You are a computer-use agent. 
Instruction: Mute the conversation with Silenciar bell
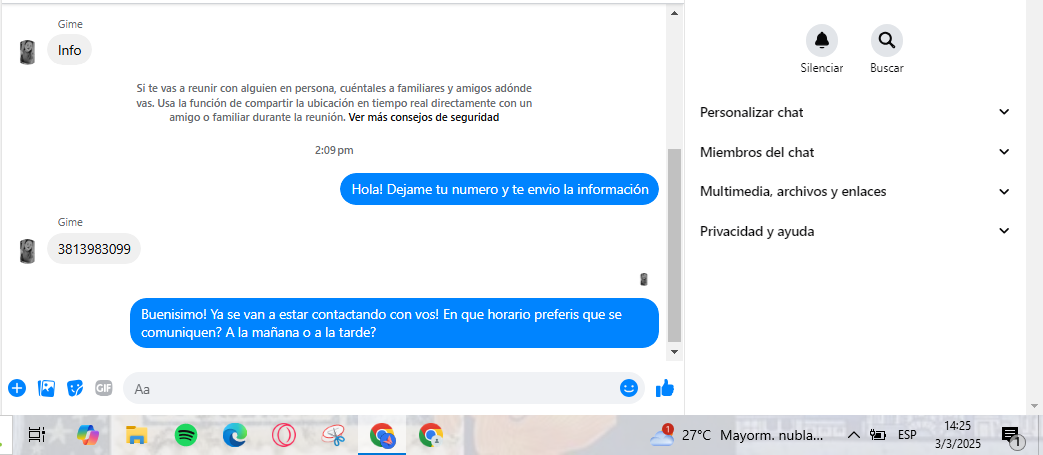click(822, 41)
